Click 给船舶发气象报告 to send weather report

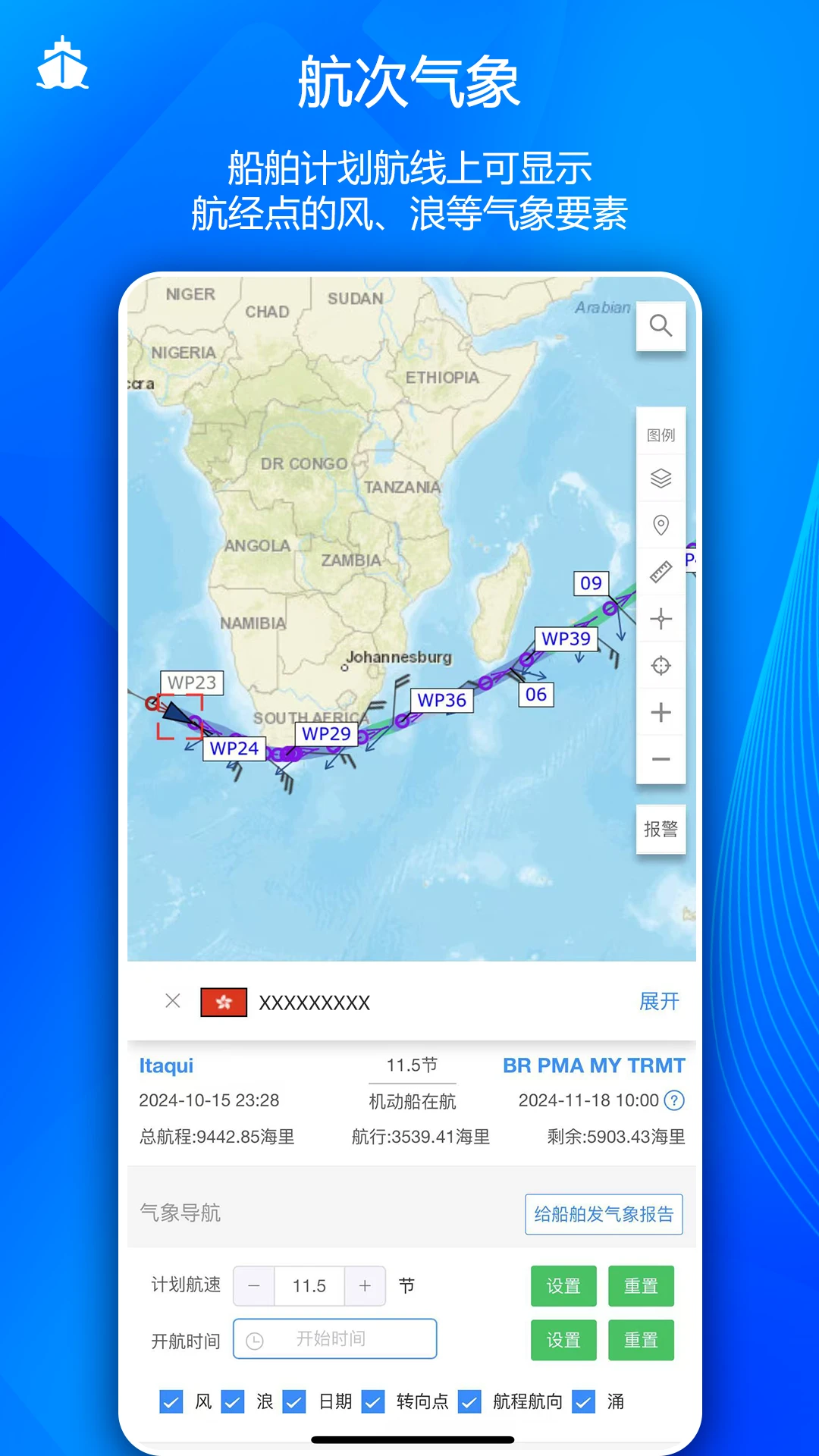pyautogui.click(x=604, y=1214)
